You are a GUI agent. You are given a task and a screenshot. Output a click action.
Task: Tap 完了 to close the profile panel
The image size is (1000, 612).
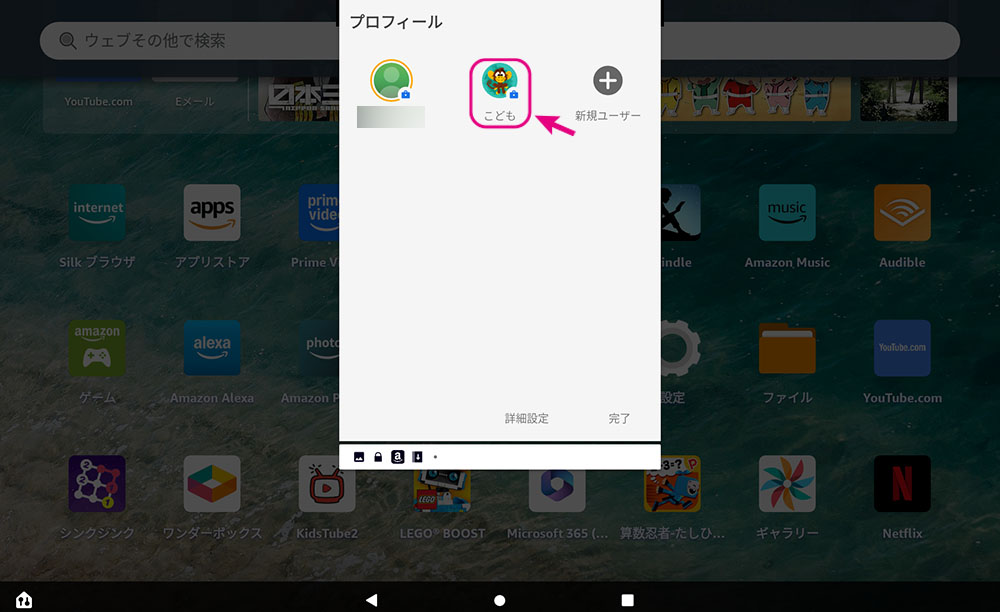click(x=619, y=418)
